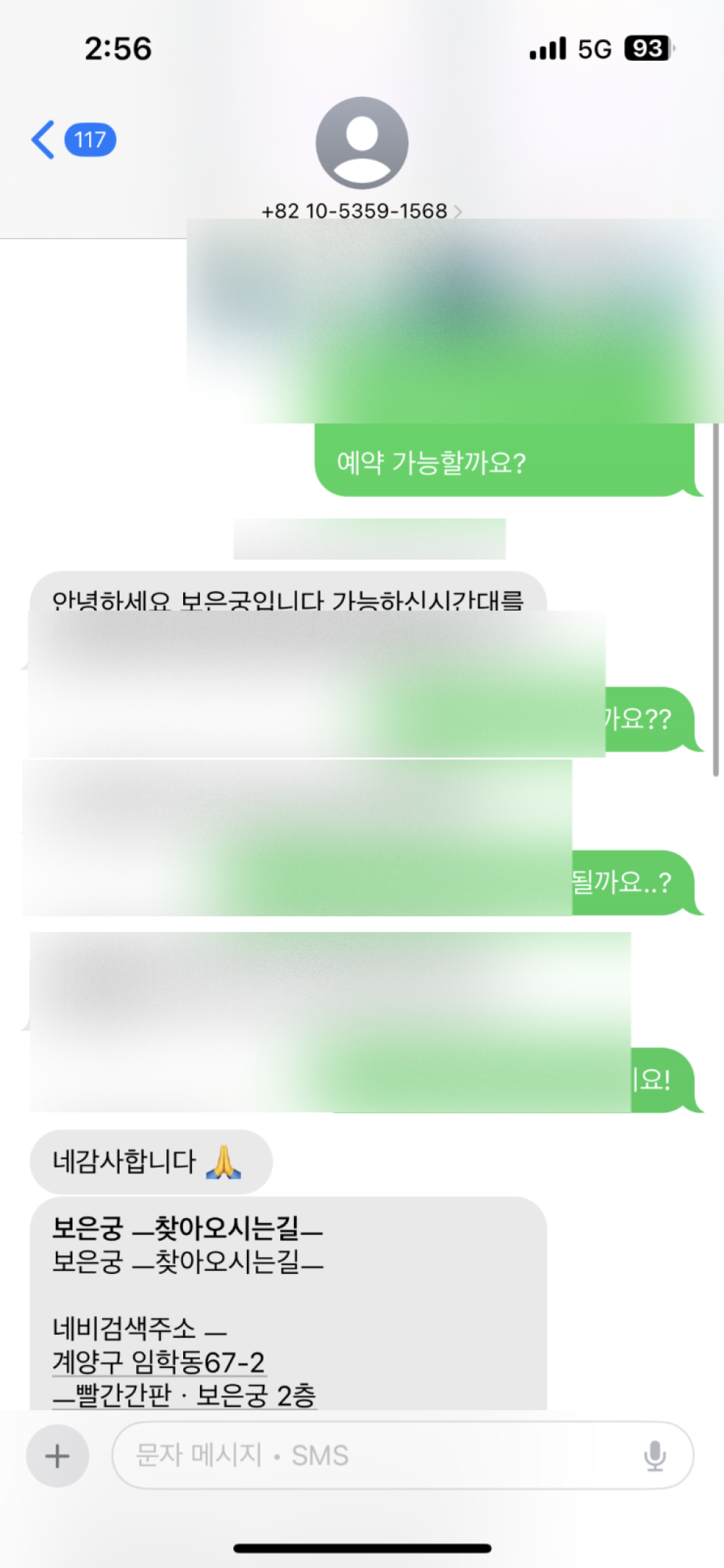
Task: Start voice dictation with the microphone
Action: pos(654,1456)
